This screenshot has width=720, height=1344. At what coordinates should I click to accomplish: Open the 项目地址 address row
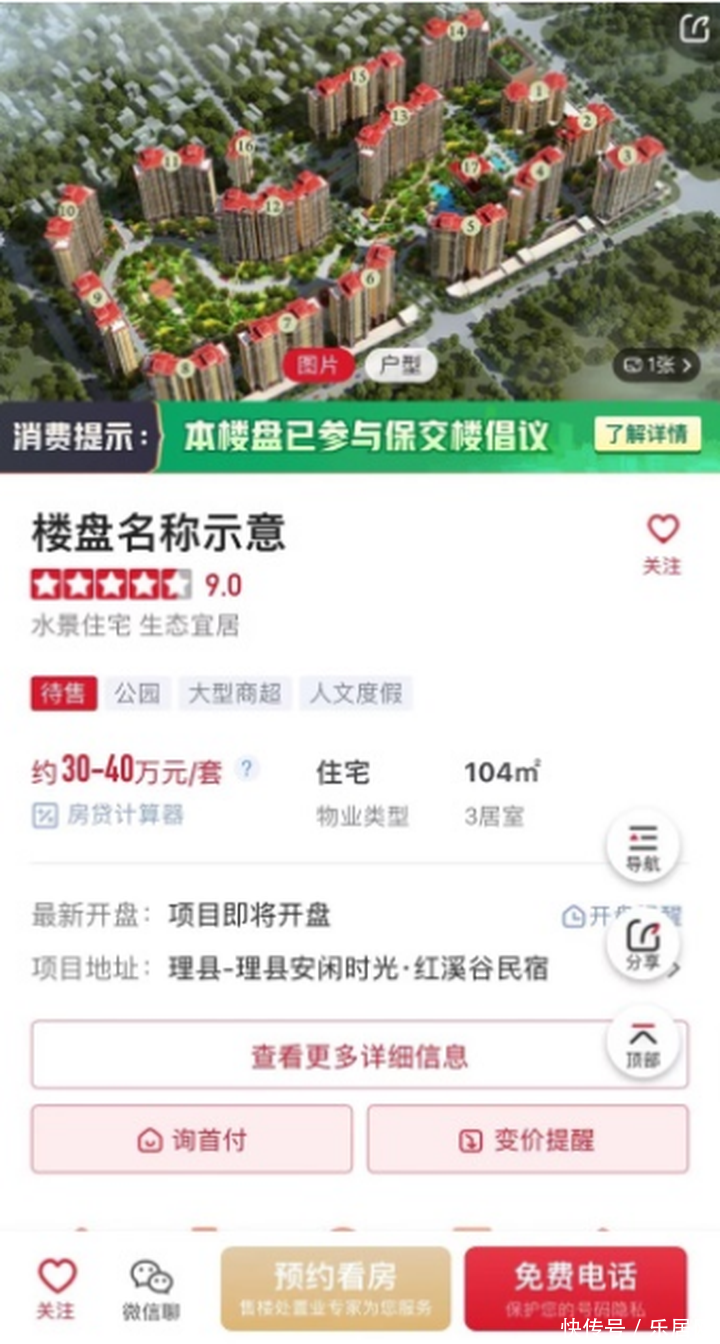click(358, 968)
